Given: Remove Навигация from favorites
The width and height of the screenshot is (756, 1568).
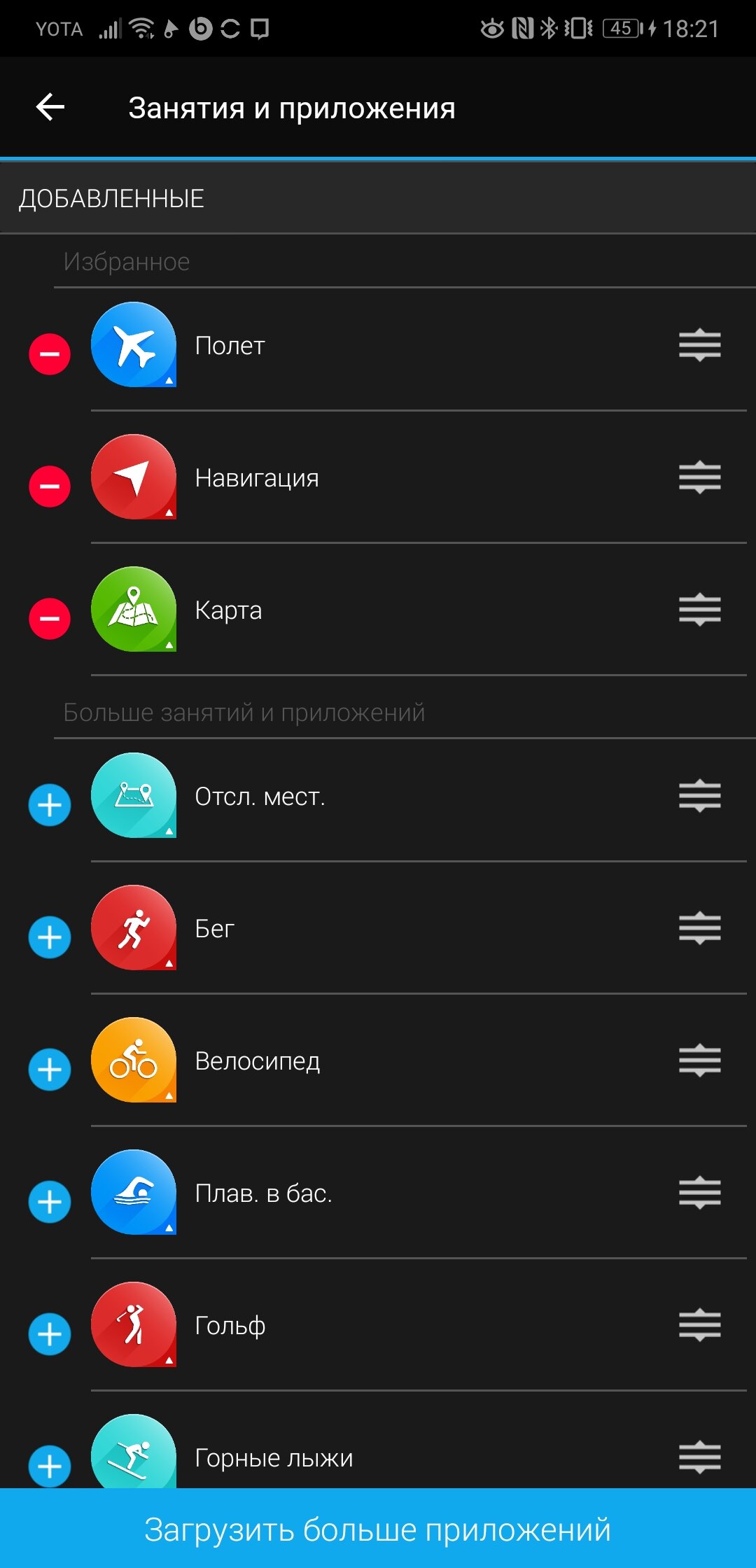Looking at the screenshot, I should tap(50, 486).
